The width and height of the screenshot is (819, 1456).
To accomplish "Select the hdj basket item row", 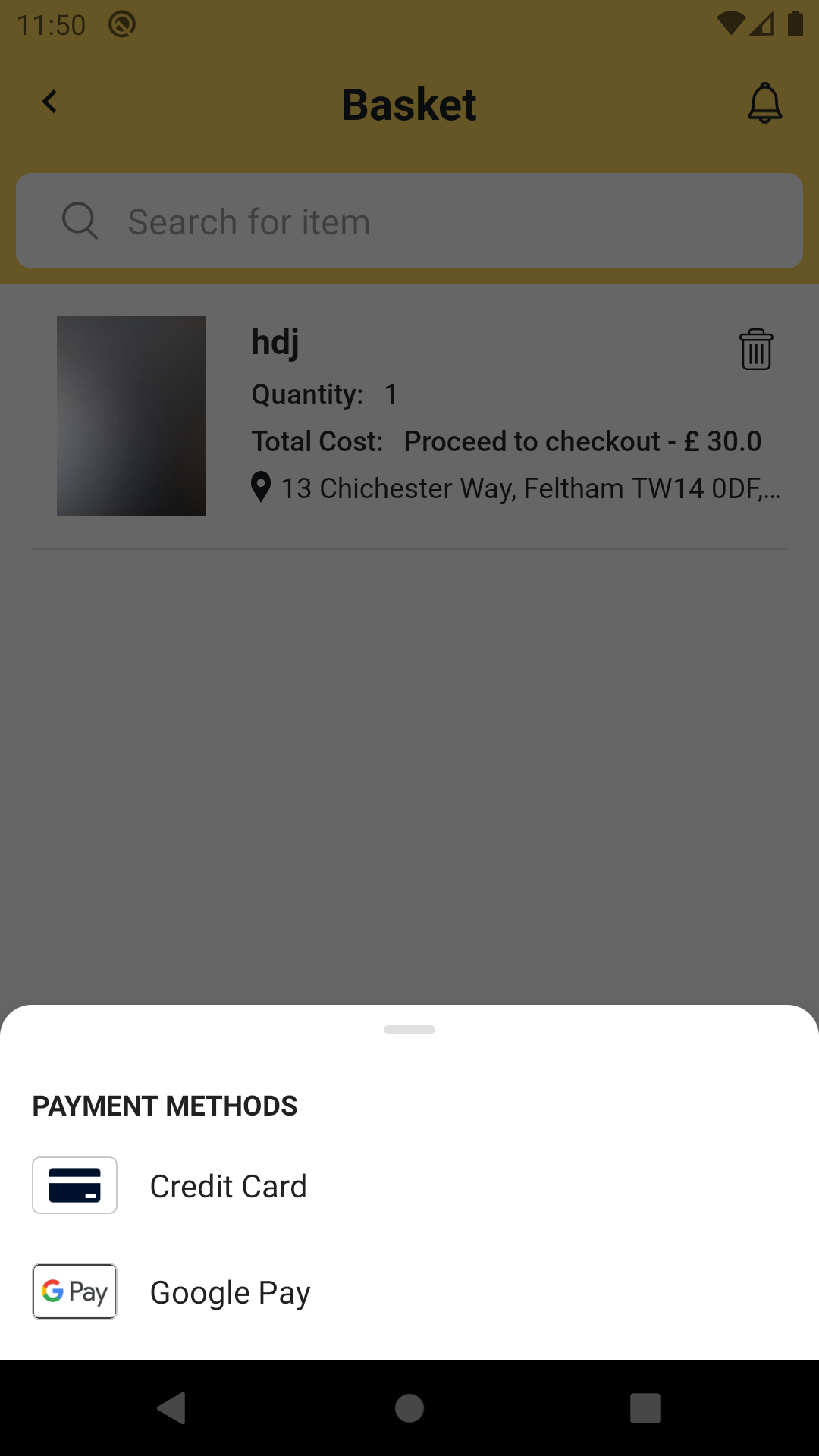I will pyautogui.click(x=409, y=415).
